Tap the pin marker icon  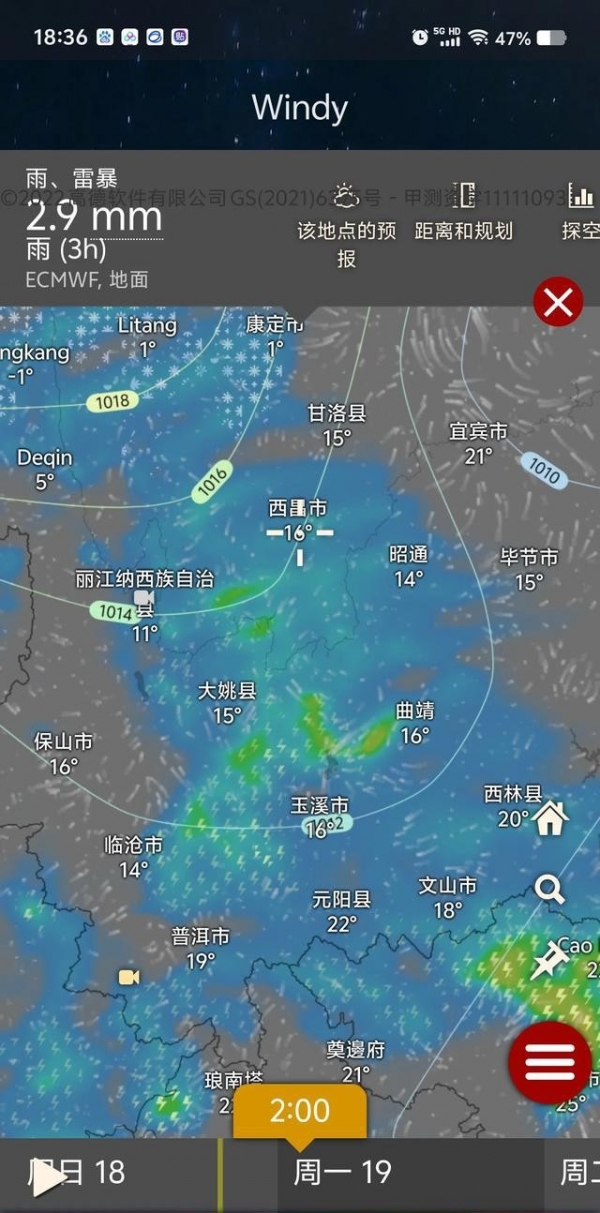(x=549, y=959)
